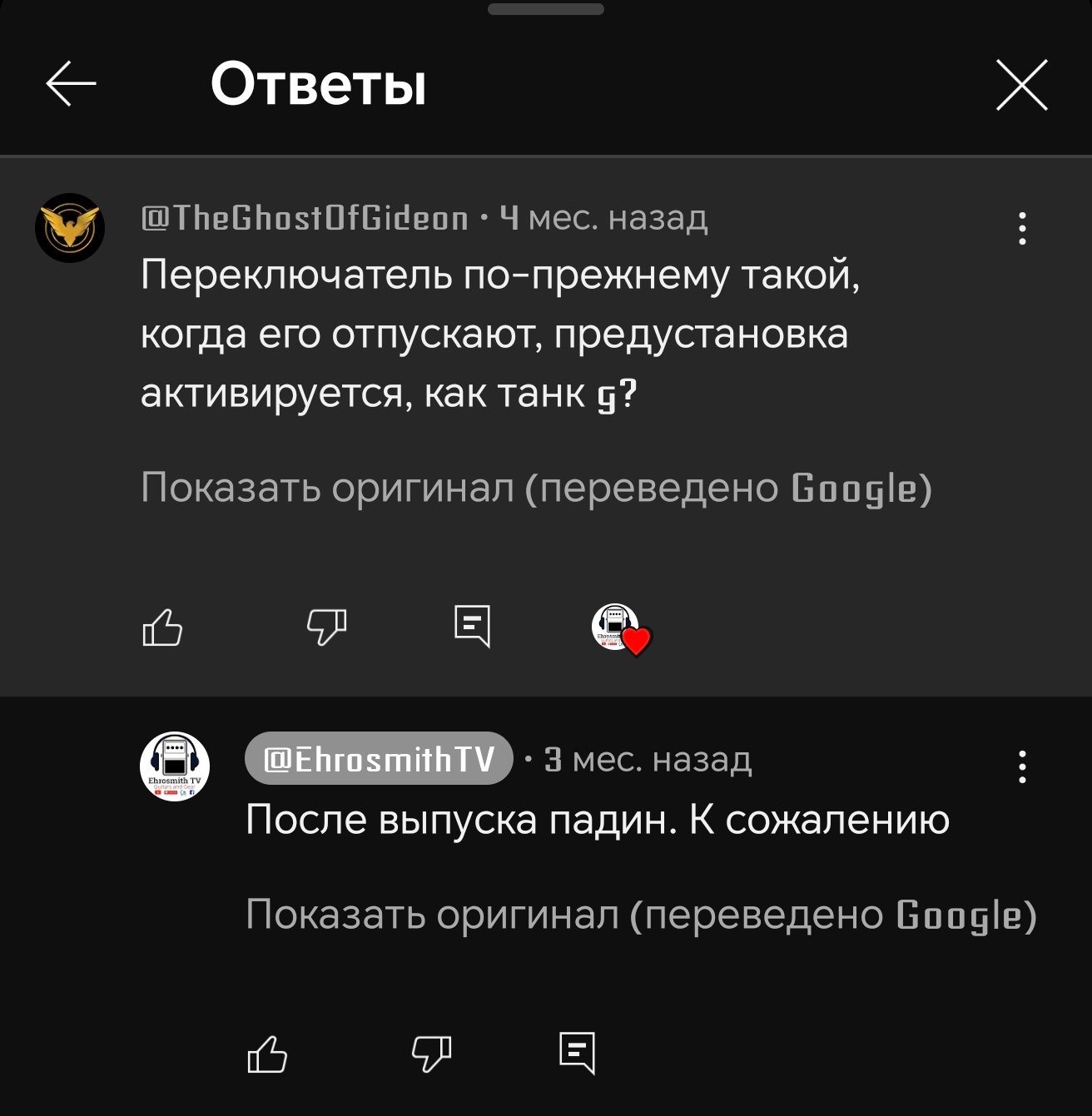The height and width of the screenshot is (1116, 1092).
Task: Go back from the Ответы replies panel
Action: 72,84
